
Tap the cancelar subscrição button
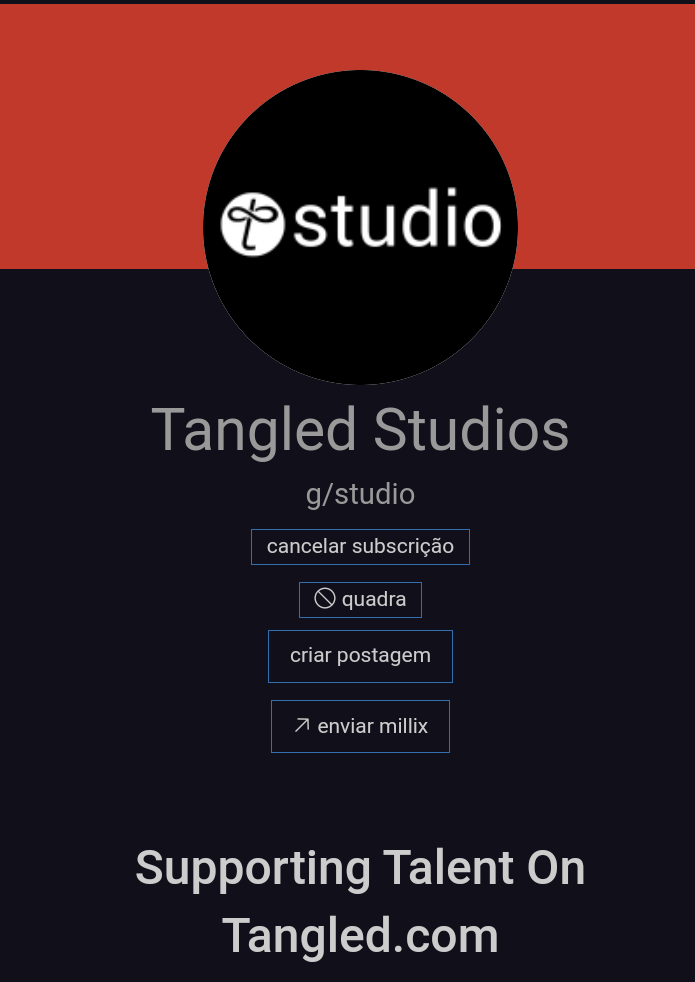[360, 547]
